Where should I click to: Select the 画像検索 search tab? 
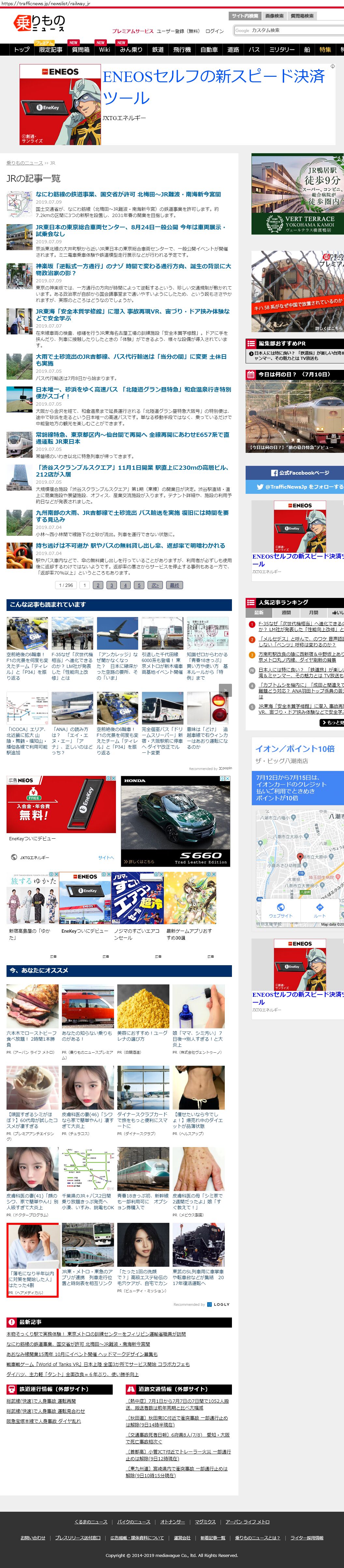(274, 16)
